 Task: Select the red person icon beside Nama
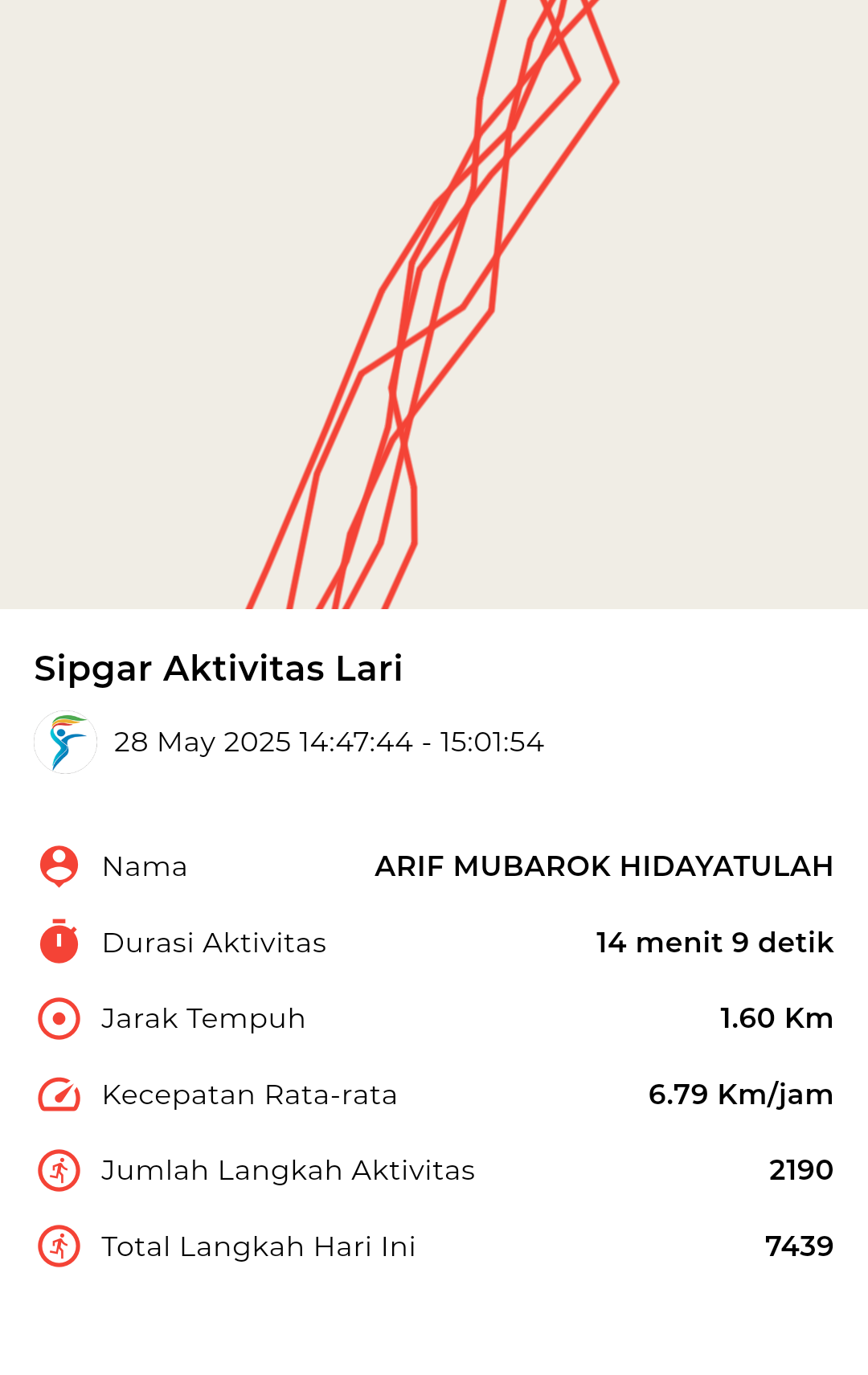coord(58,866)
